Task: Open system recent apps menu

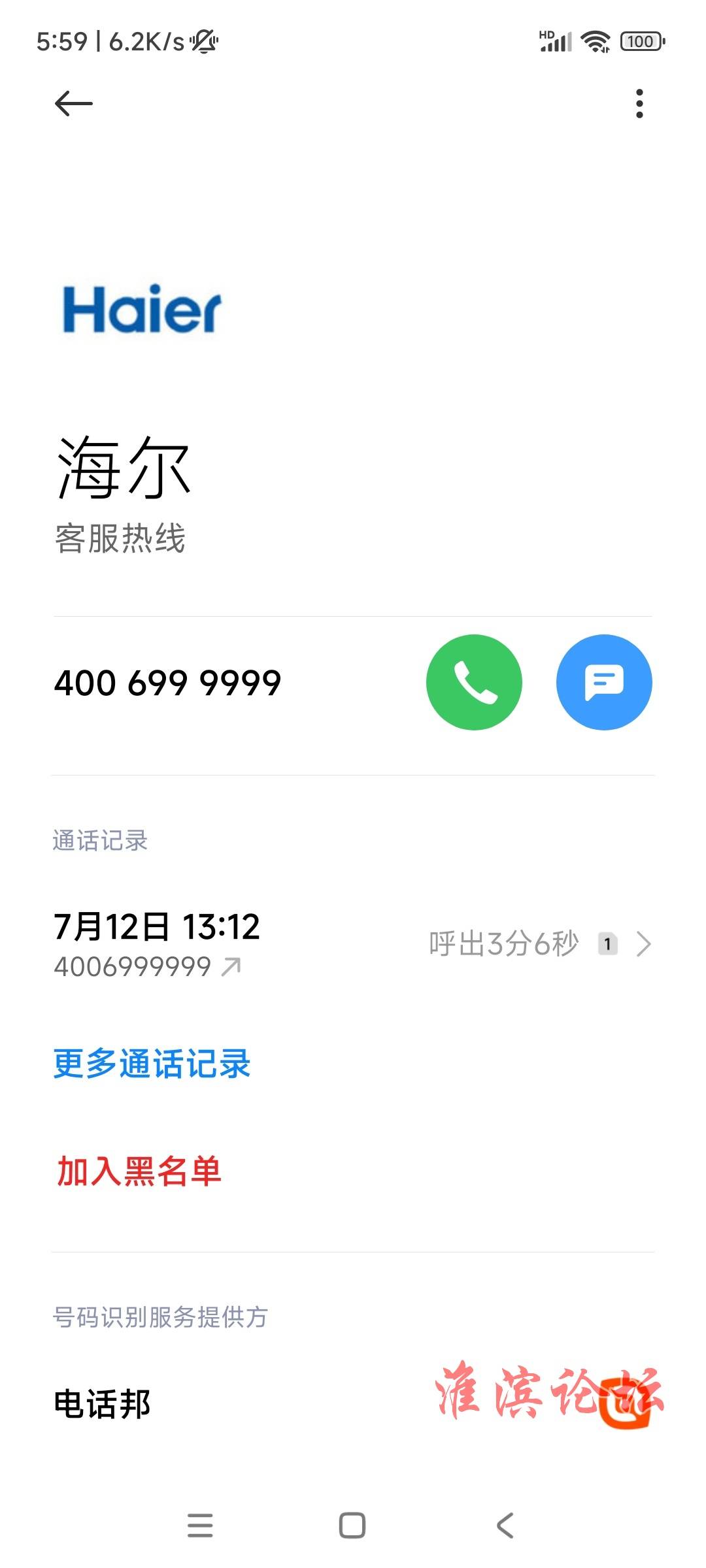Action: pyautogui.click(x=200, y=1526)
